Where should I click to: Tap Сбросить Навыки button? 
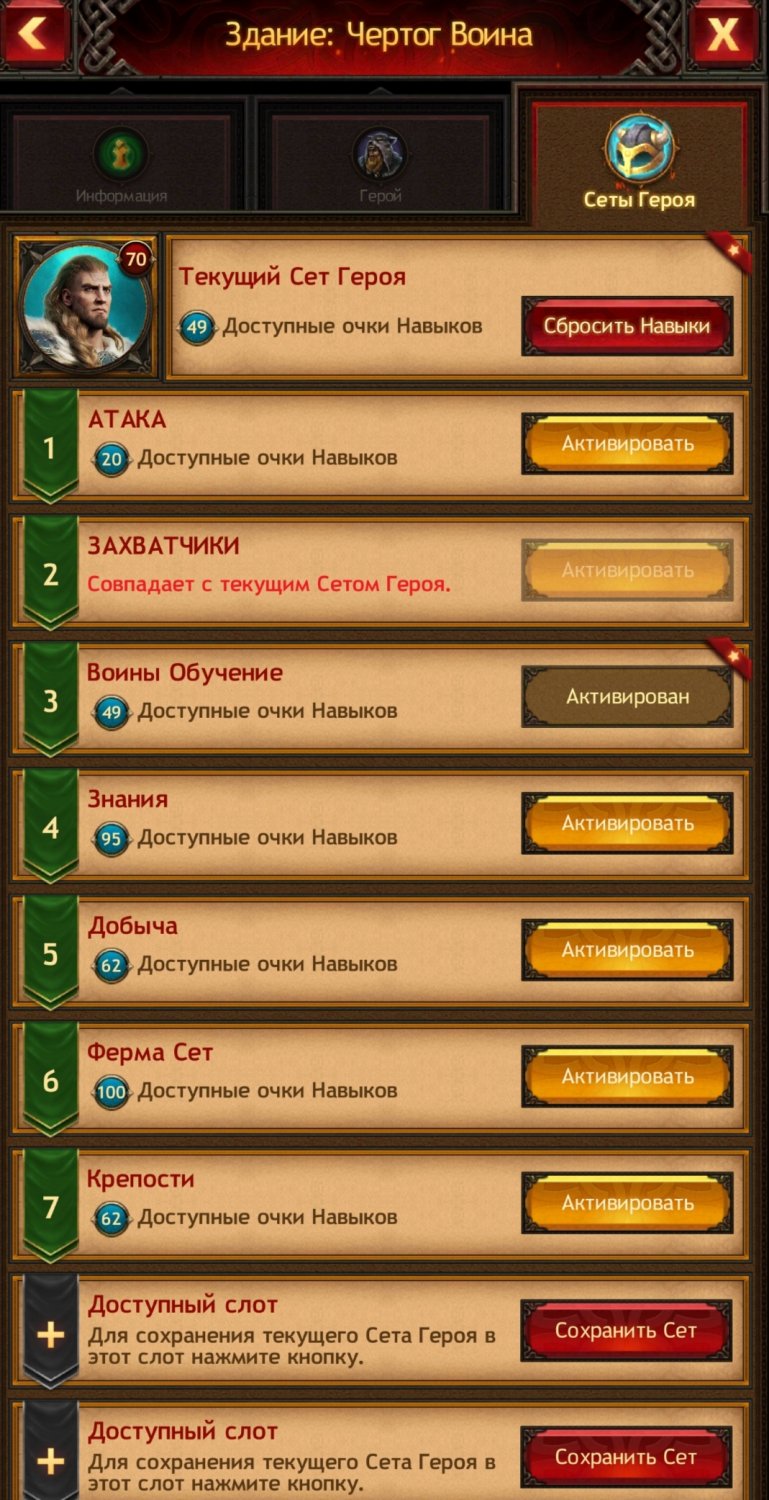[627, 326]
